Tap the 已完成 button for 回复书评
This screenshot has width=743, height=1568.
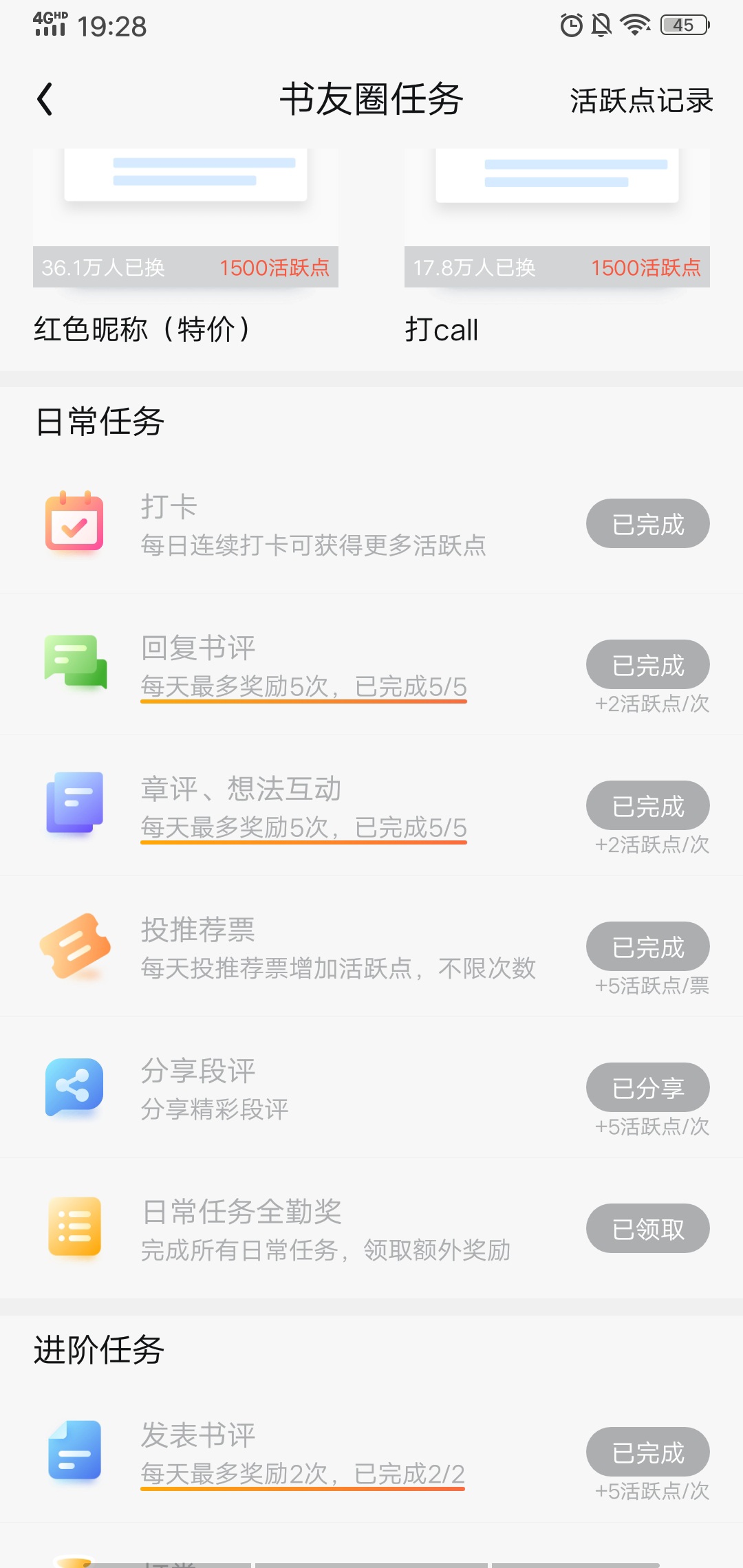pos(648,664)
